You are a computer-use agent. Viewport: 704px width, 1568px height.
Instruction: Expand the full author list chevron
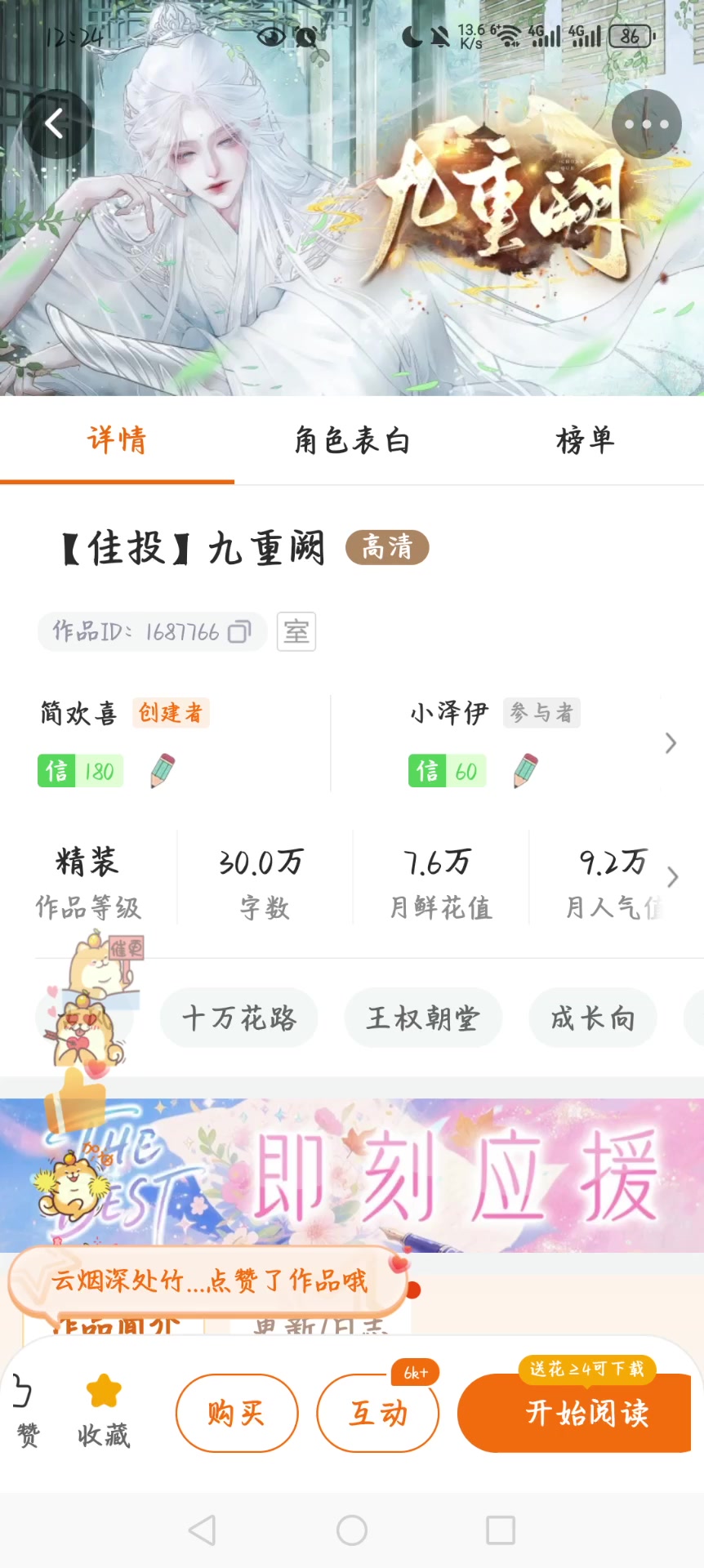click(x=671, y=743)
